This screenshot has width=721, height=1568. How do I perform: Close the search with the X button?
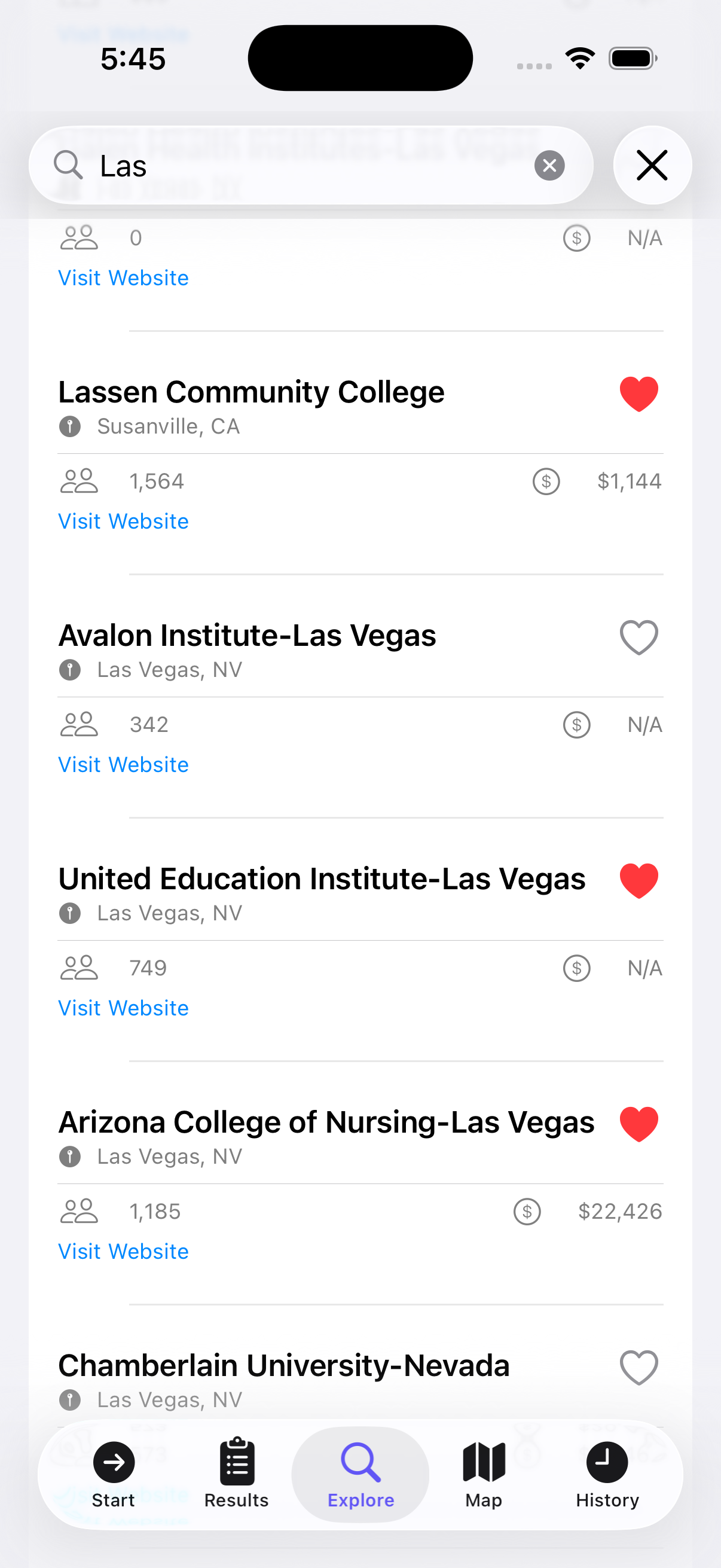[x=652, y=166]
